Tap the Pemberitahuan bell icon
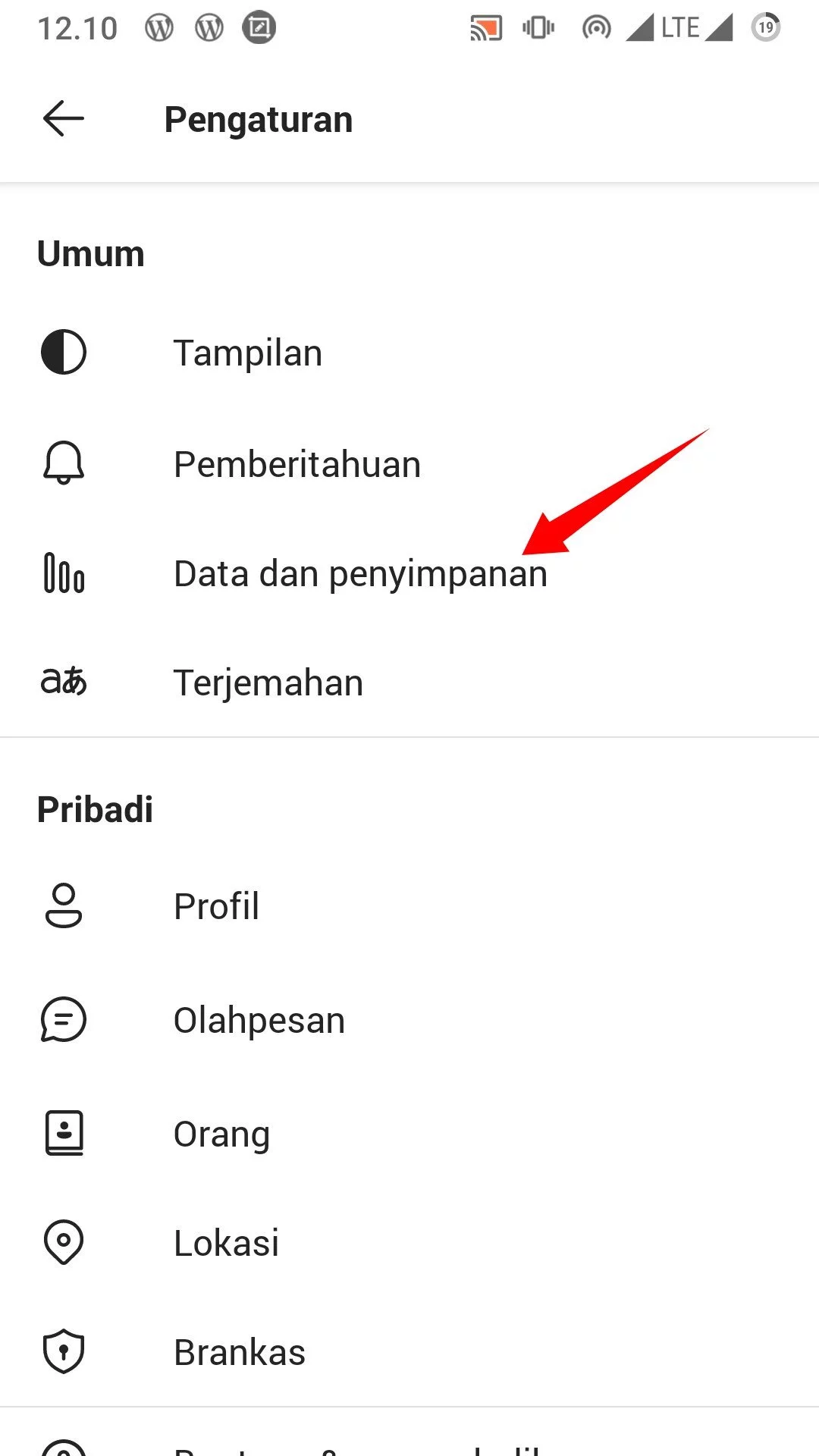819x1456 pixels. coord(64,463)
